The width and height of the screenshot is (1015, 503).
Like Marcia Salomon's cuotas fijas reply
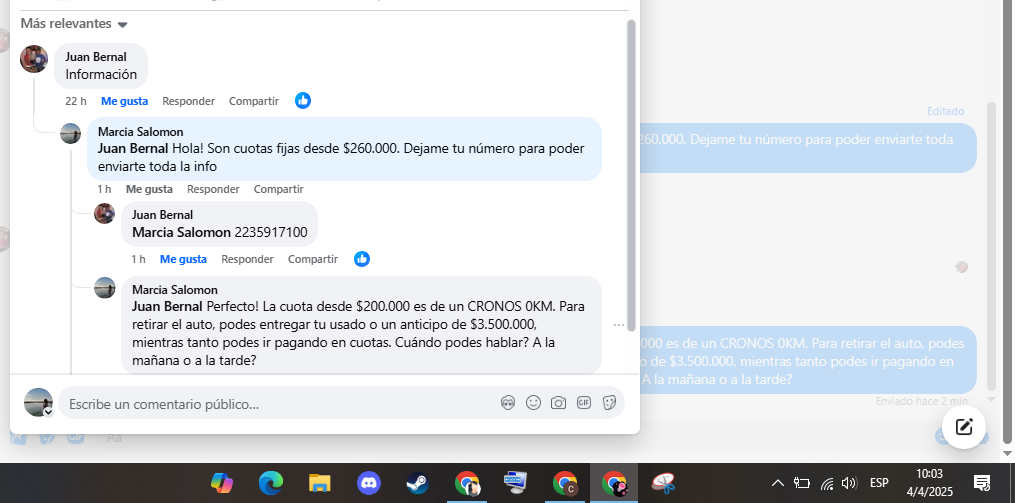click(149, 189)
